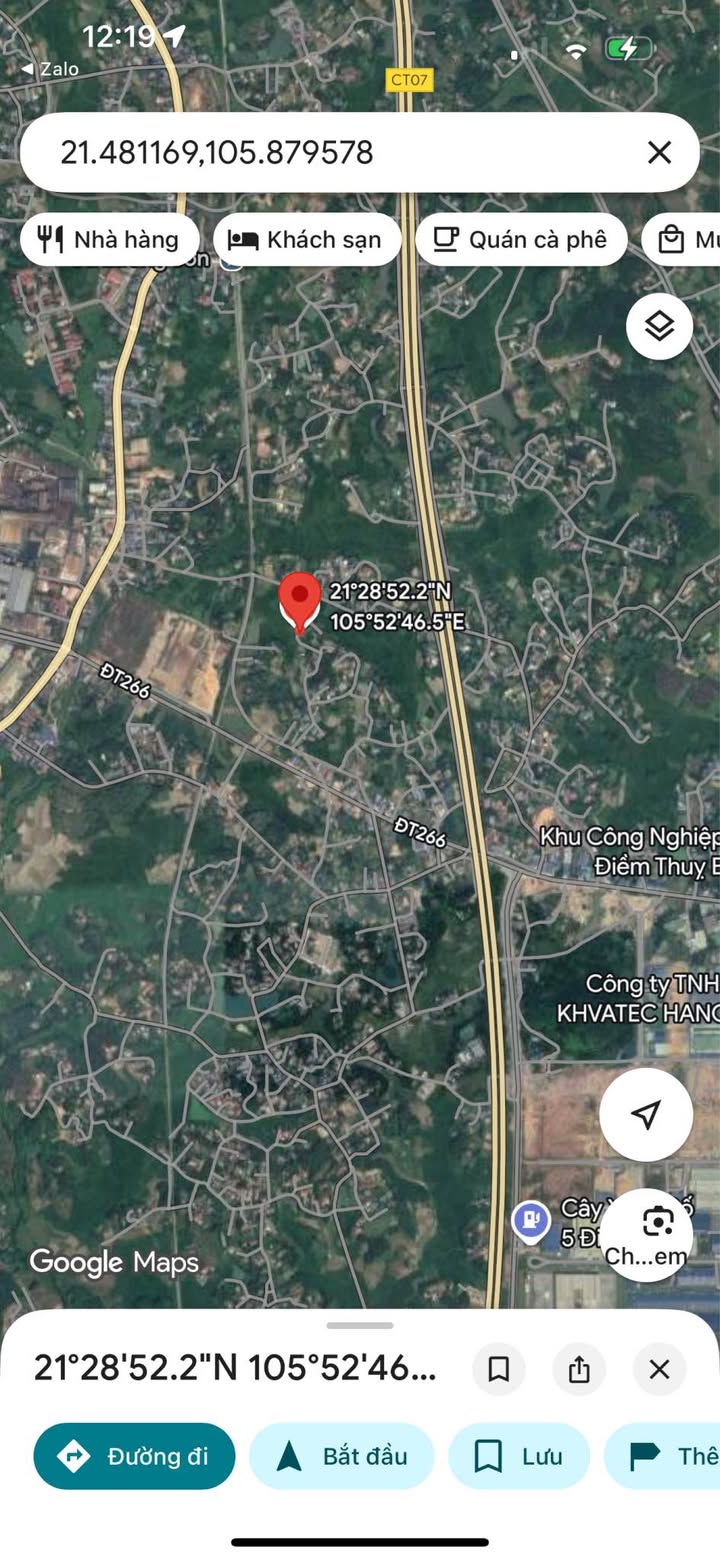
Task: Open the map layers selector
Action: (x=659, y=326)
